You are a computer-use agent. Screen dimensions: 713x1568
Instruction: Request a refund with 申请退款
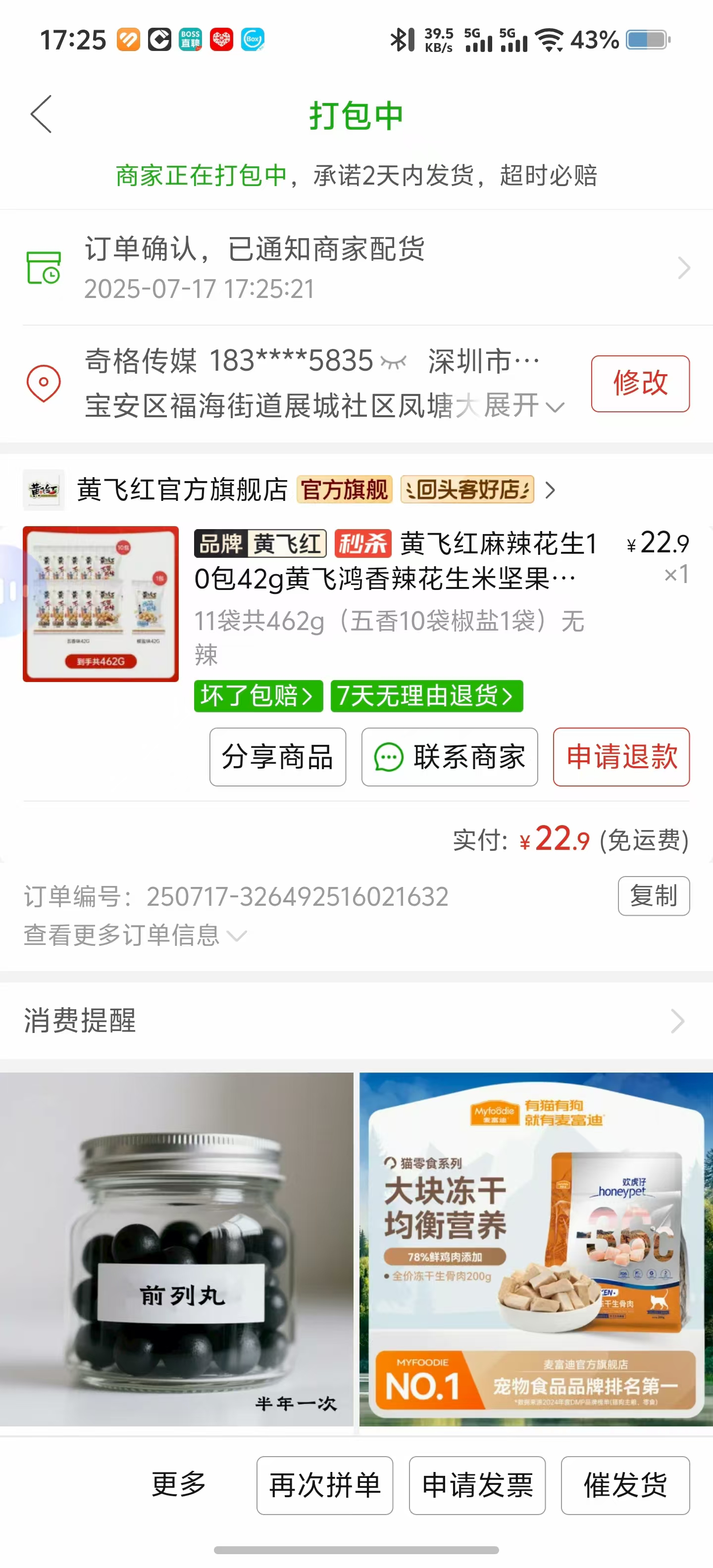pos(621,757)
